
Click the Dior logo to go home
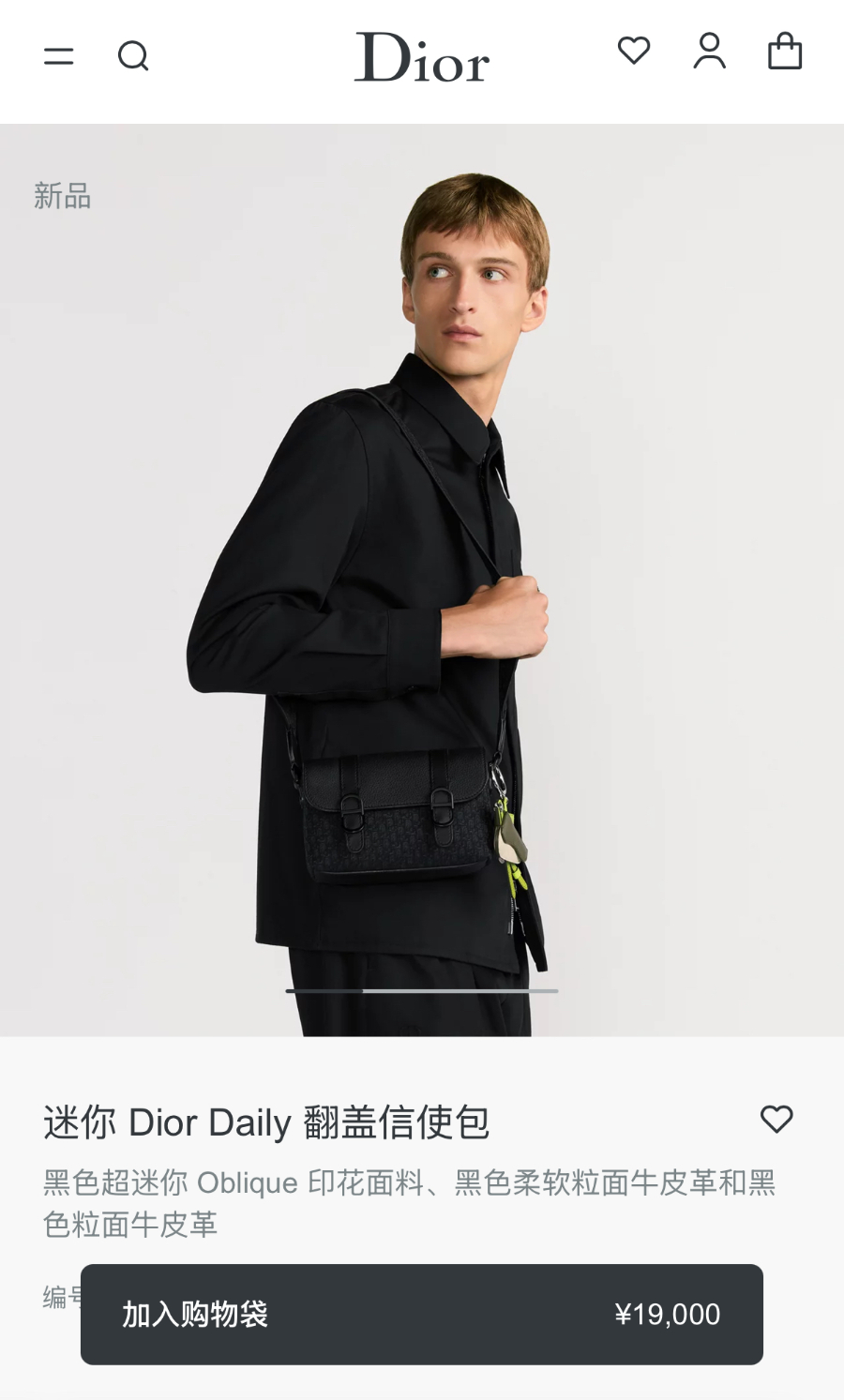click(422, 59)
